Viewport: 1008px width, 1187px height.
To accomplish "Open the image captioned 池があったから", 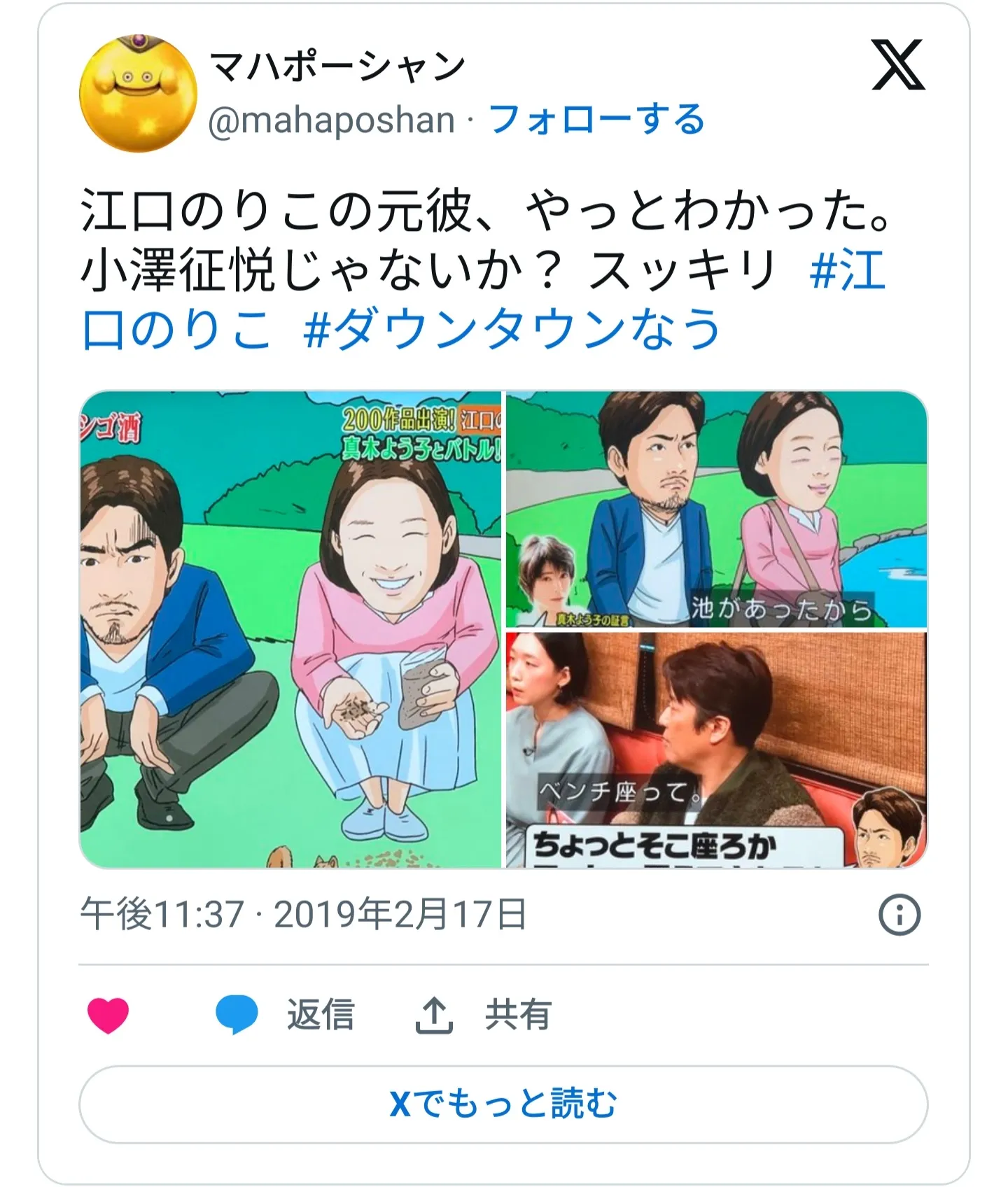I will pyautogui.click(x=716, y=510).
